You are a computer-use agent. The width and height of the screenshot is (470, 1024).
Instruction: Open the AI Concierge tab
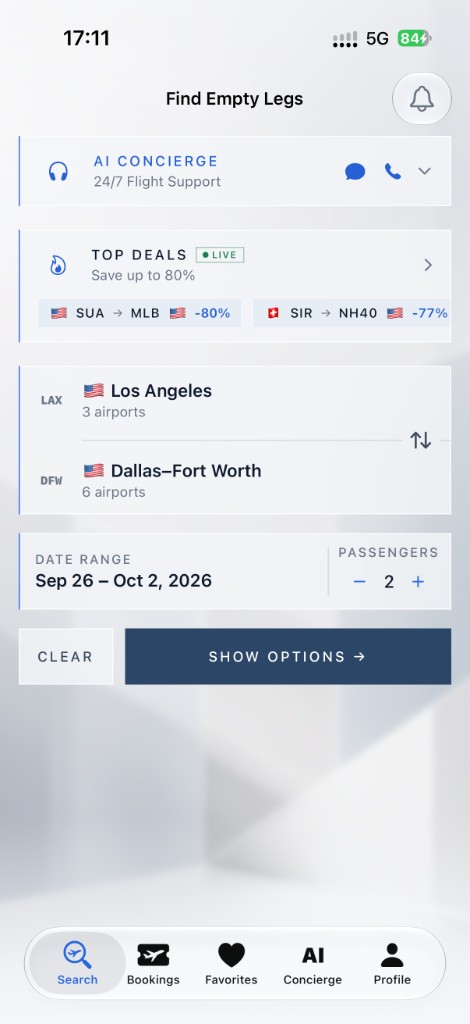(x=313, y=964)
